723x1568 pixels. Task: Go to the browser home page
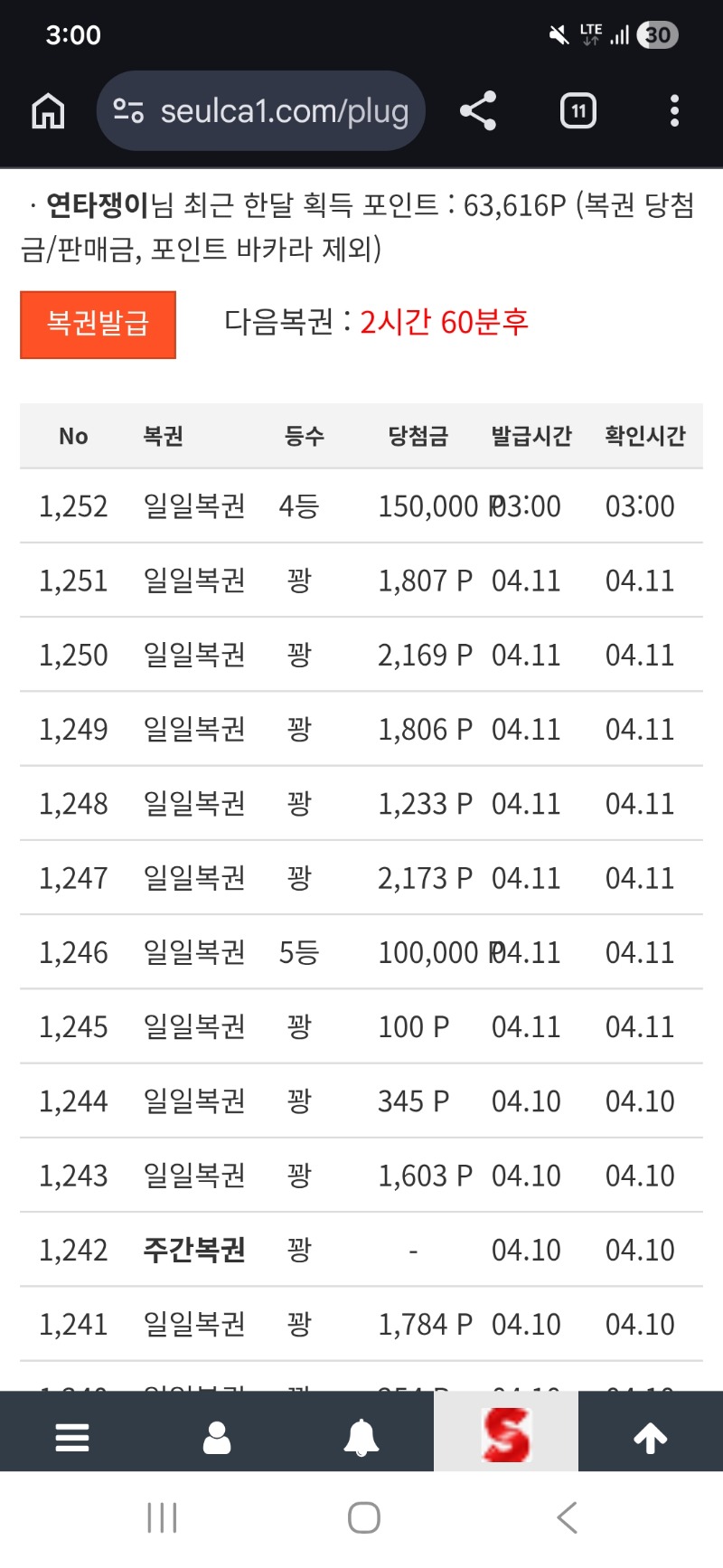coord(49,111)
